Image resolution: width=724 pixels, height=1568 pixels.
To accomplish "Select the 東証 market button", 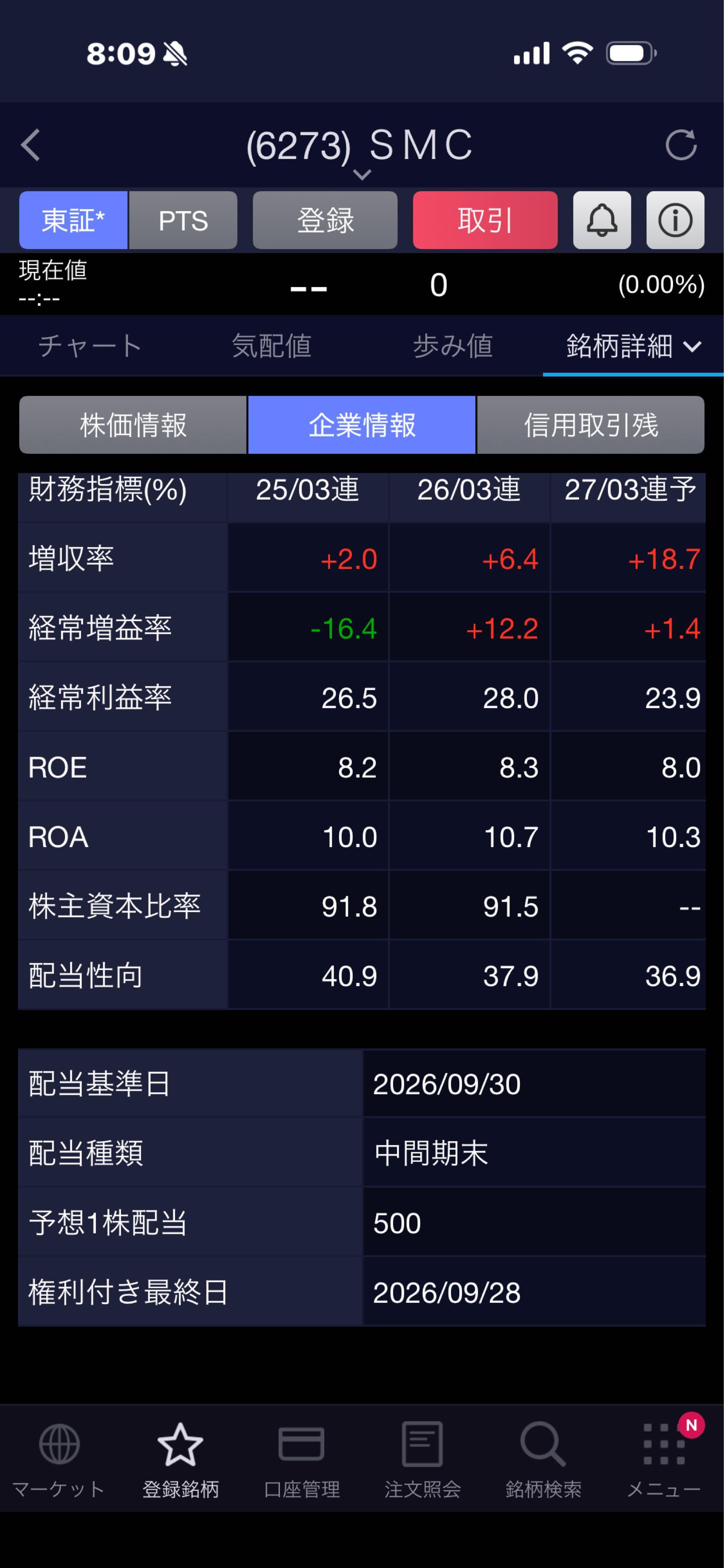I will tap(73, 220).
